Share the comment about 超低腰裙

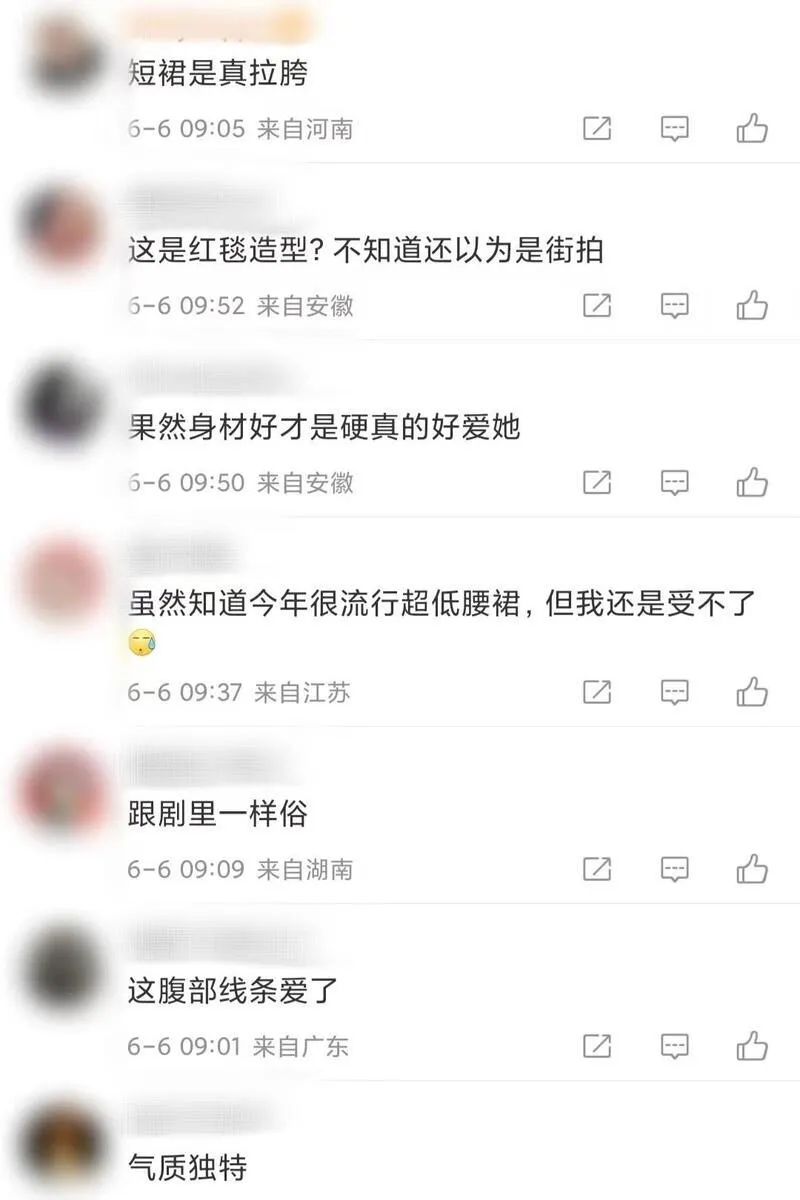click(x=597, y=691)
